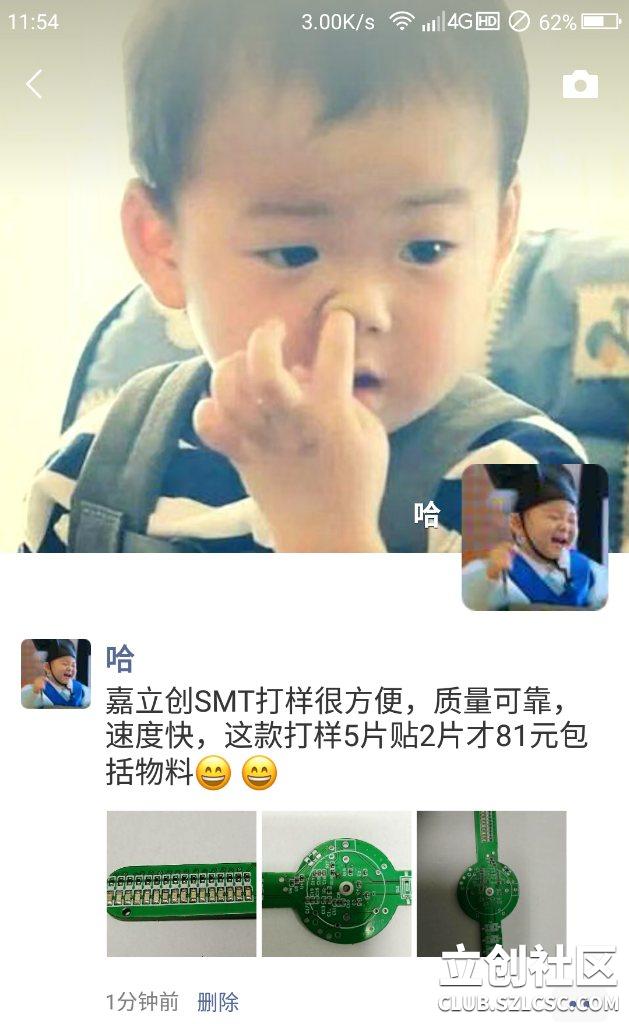This screenshot has height=1024, width=629.
Task: Open the camera to post a moment
Action: coord(580,85)
